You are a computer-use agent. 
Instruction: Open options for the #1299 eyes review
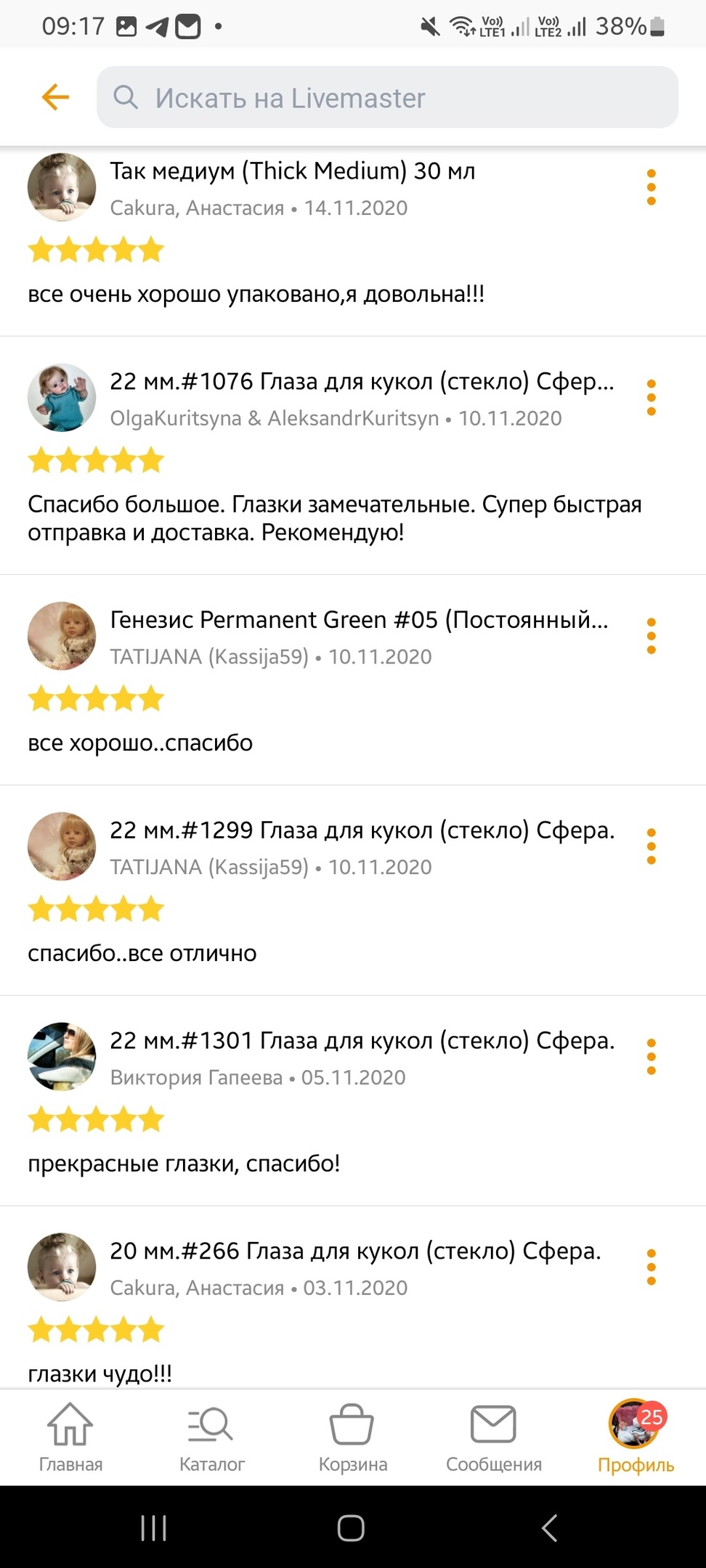[651, 846]
